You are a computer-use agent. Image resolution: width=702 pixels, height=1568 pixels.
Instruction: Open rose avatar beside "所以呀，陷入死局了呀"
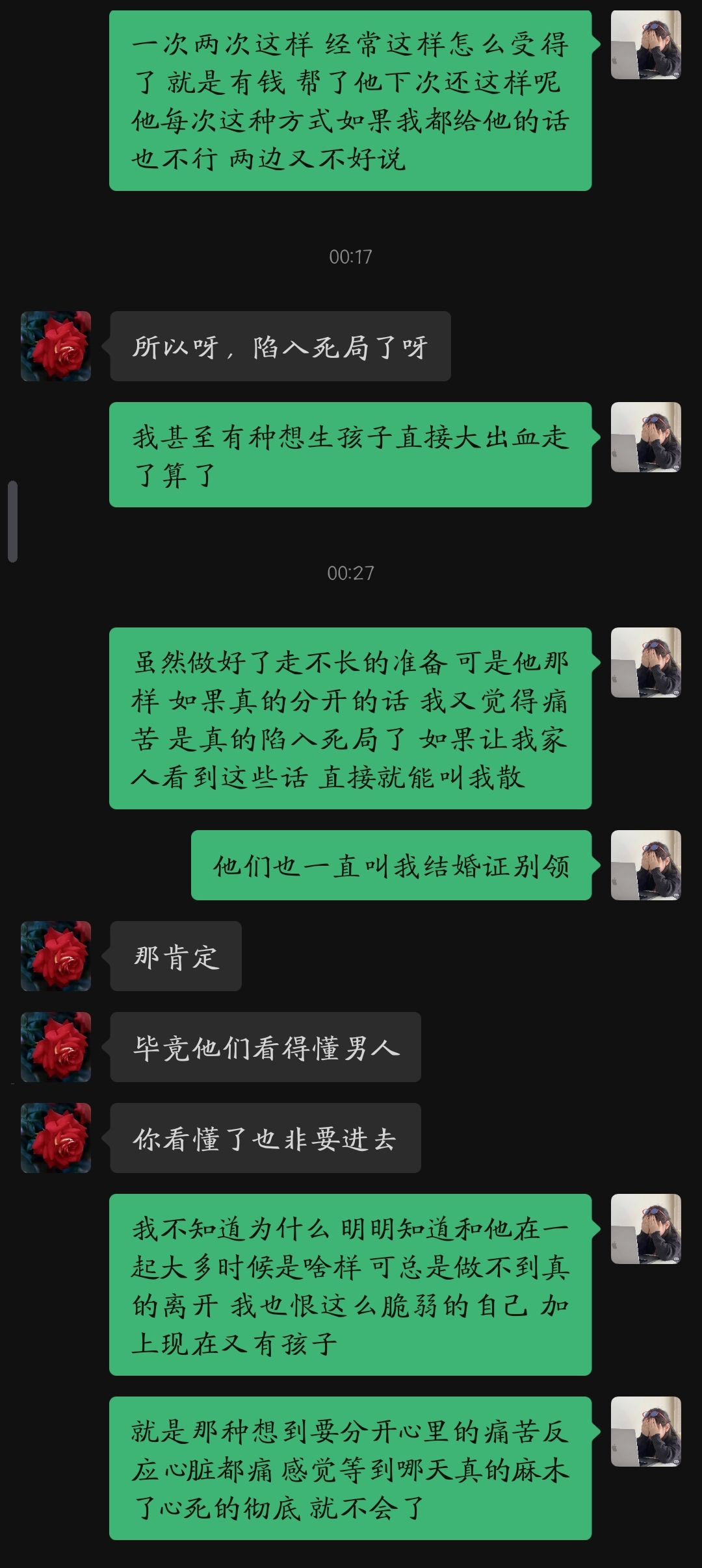pyautogui.click(x=56, y=346)
